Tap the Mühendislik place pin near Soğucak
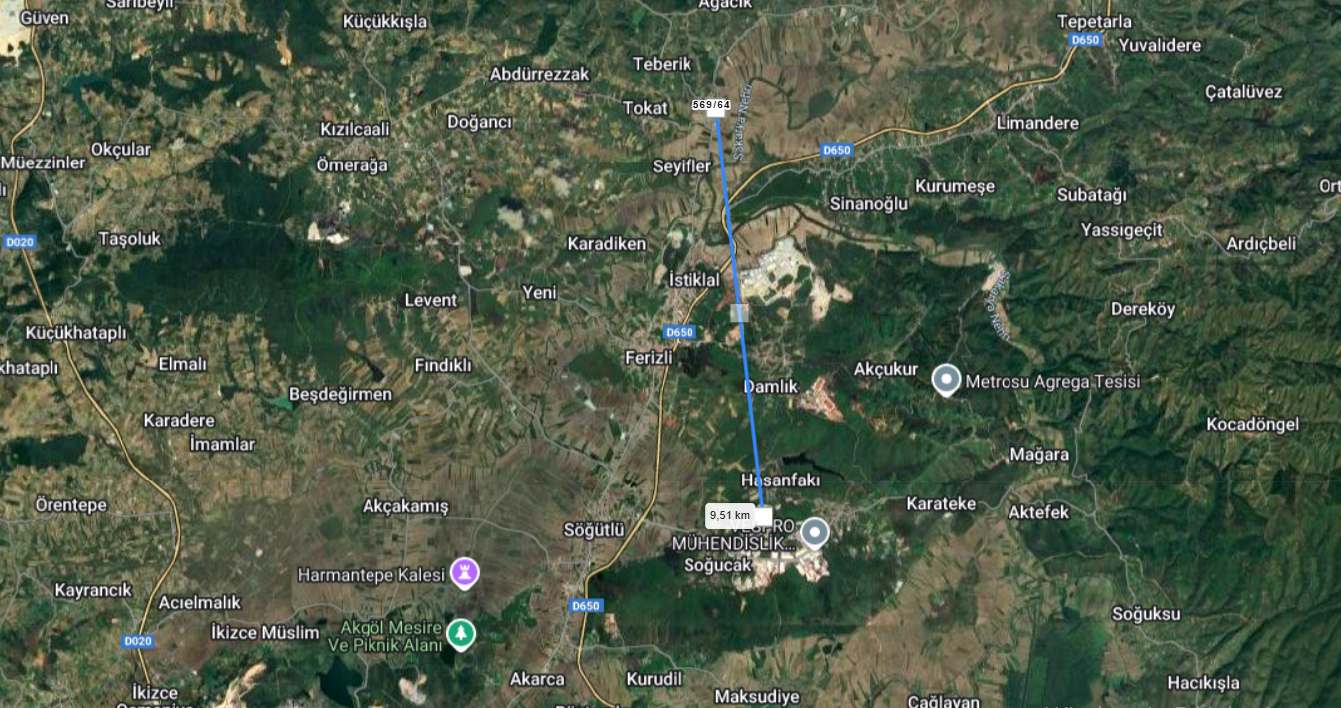 [815, 533]
